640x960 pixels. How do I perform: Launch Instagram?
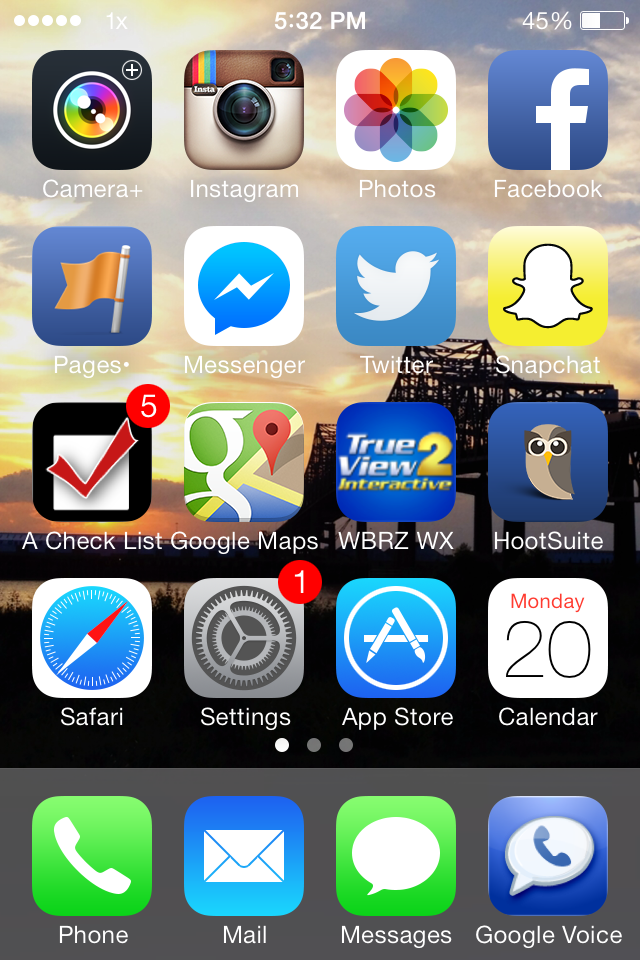pos(244,110)
